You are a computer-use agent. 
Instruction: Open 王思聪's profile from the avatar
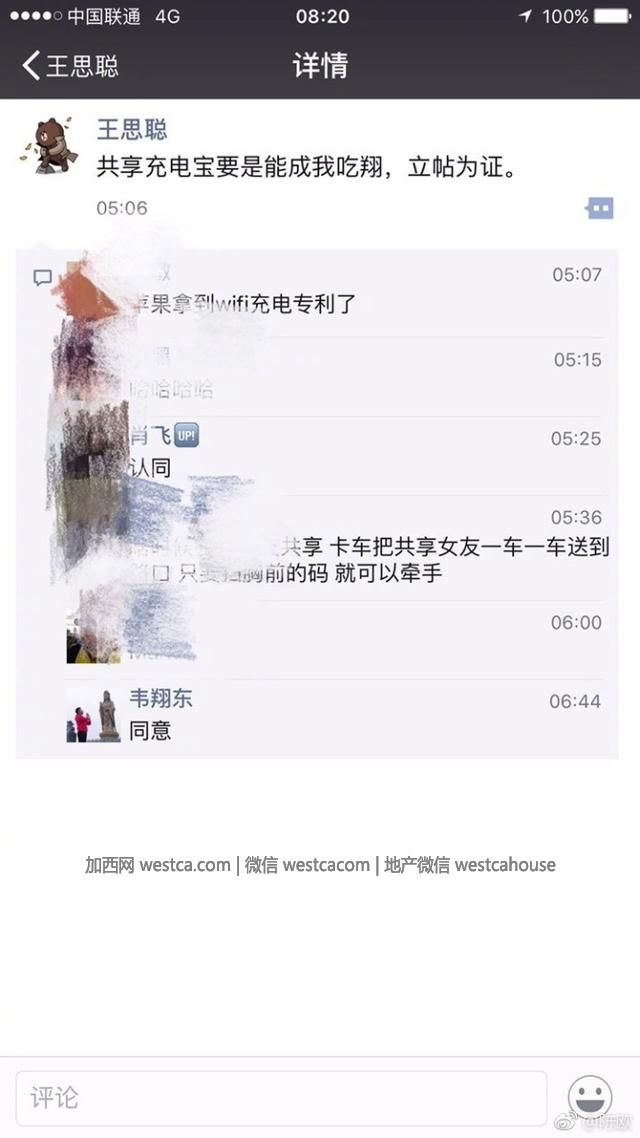click(48, 146)
